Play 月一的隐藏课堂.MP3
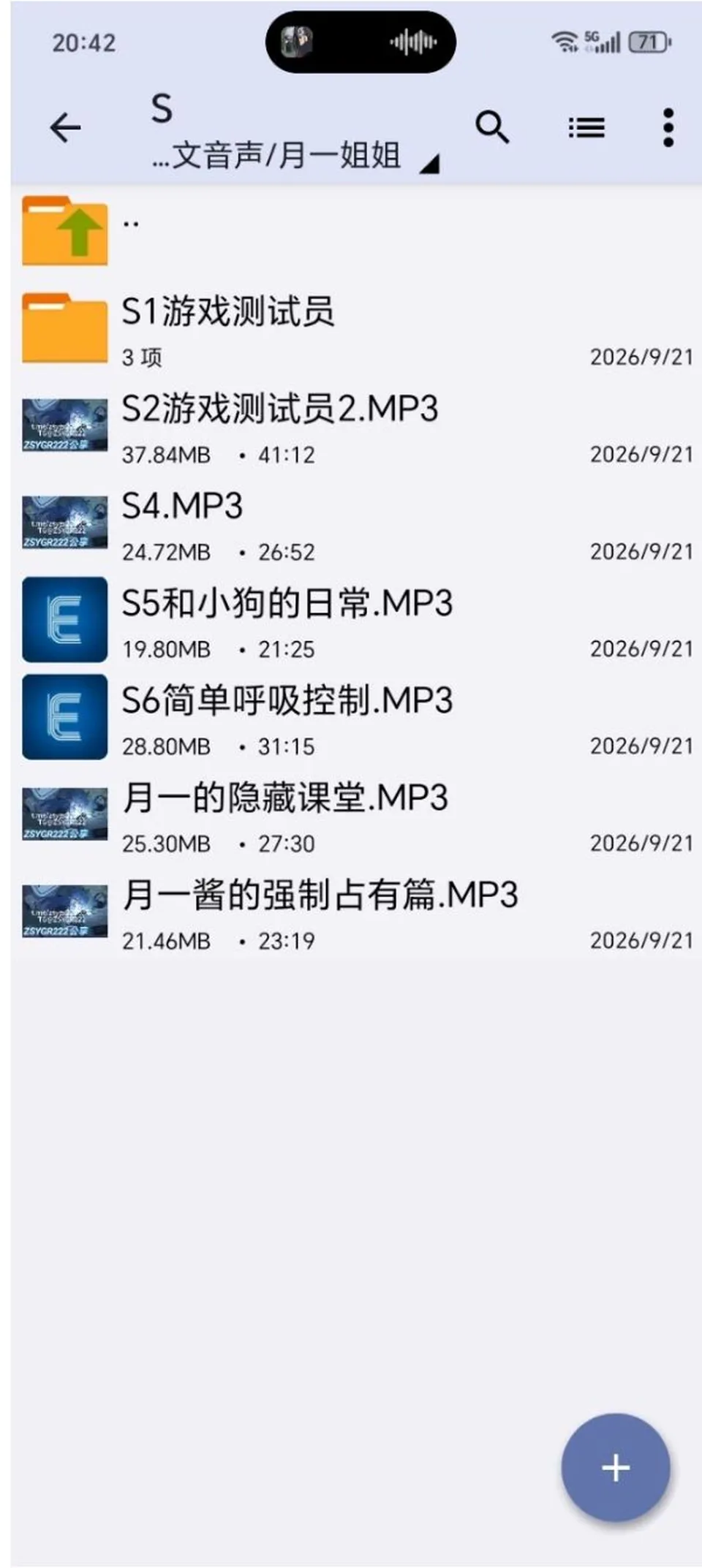Image resolution: width=702 pixels, height=1568 pixels. pyautogui.click(x=356, y=814)
